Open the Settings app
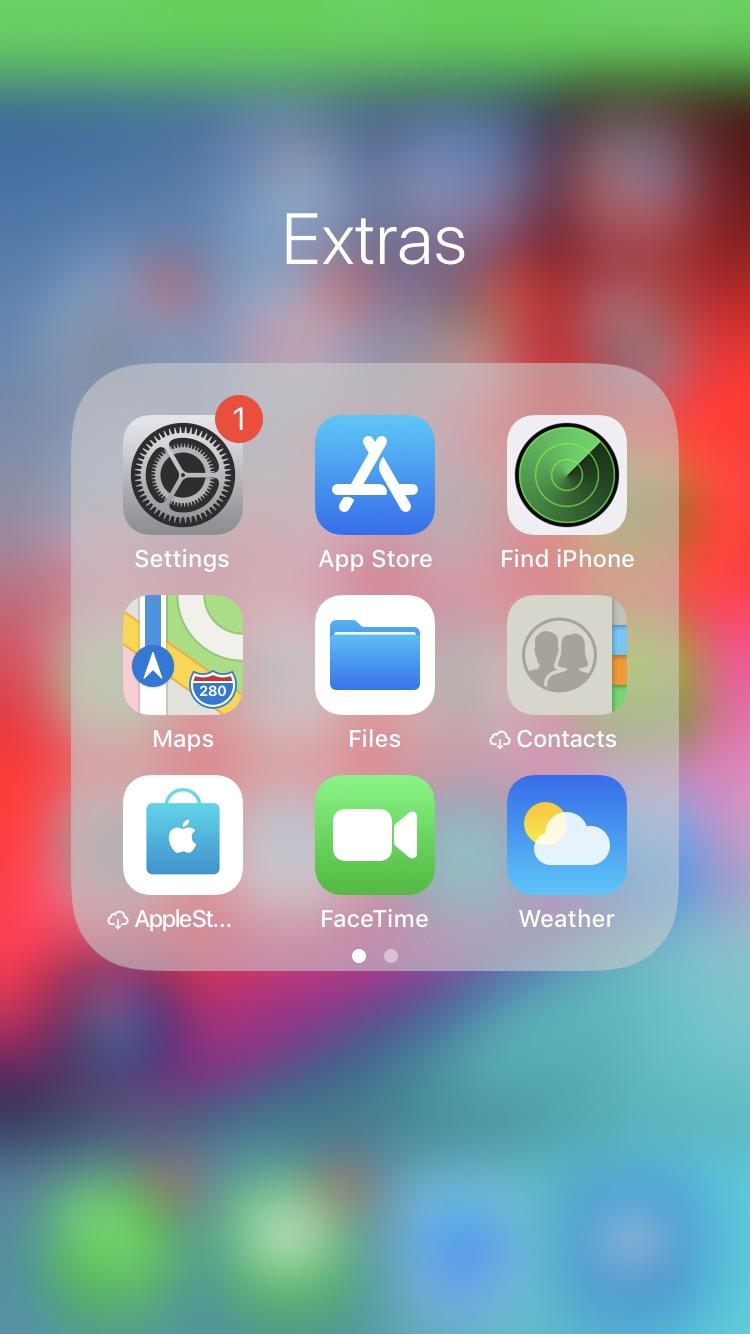Viewport: 750px width, 1334px height. [181, 474]
